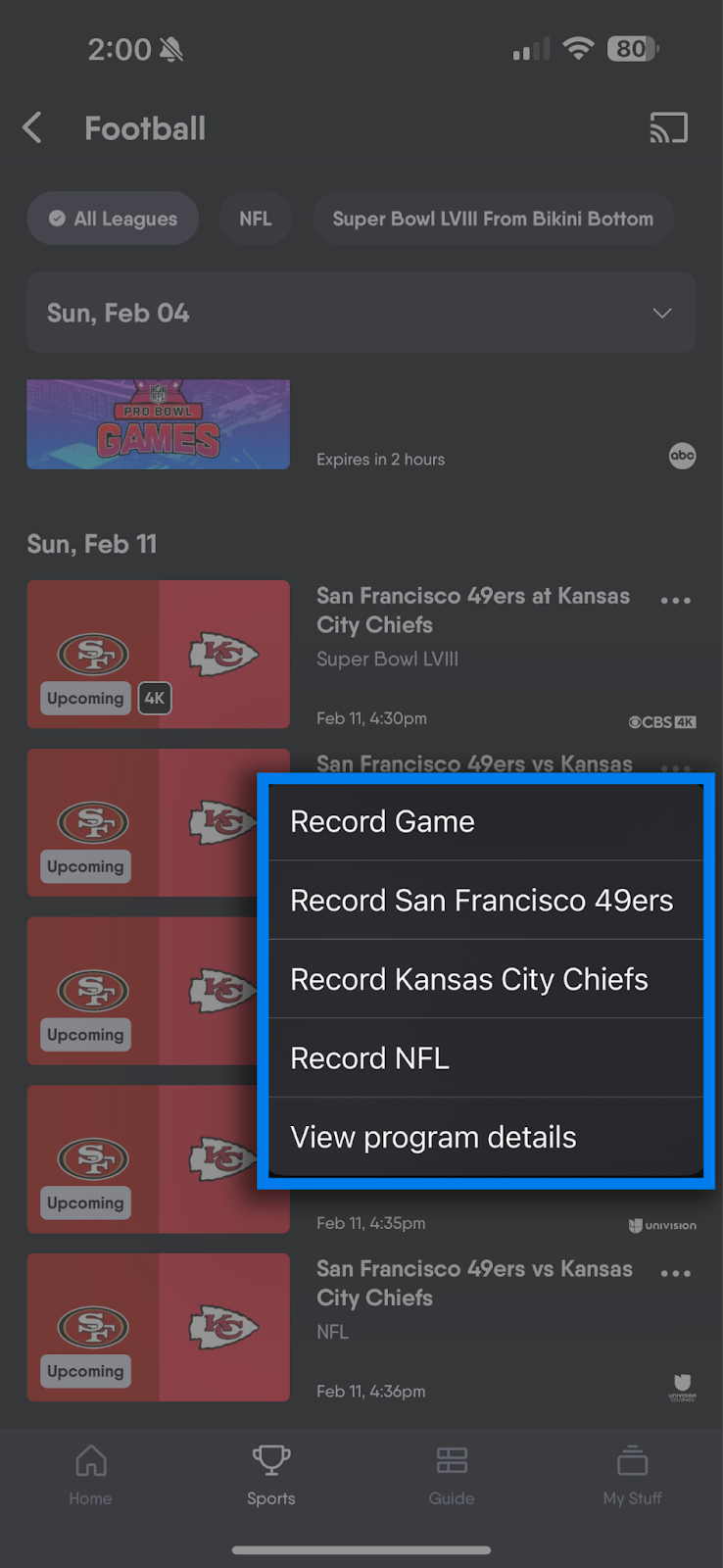Select Record San Francisco 49ers

click(485, 900)
